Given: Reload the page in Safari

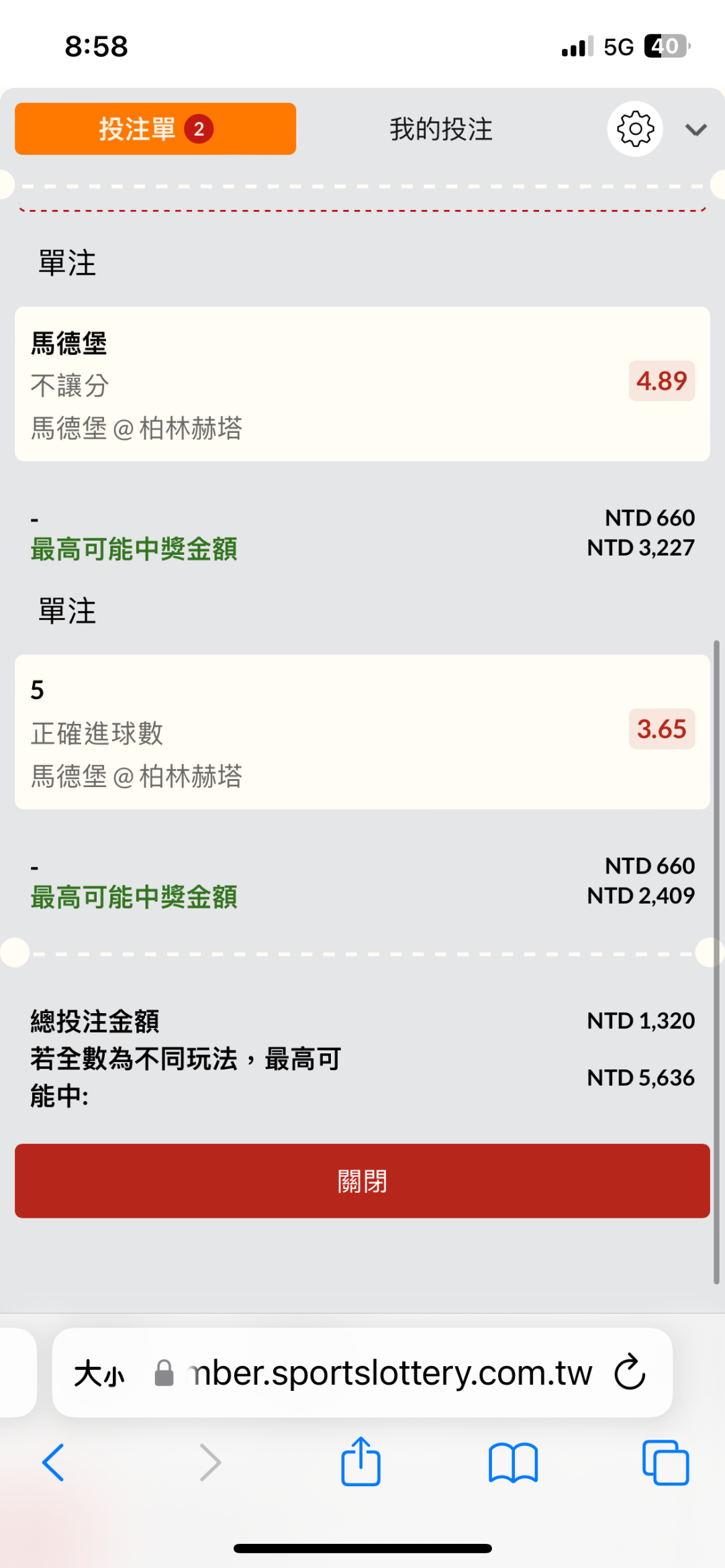Looking at the screenshot, I should click(x=630, y=1372).
